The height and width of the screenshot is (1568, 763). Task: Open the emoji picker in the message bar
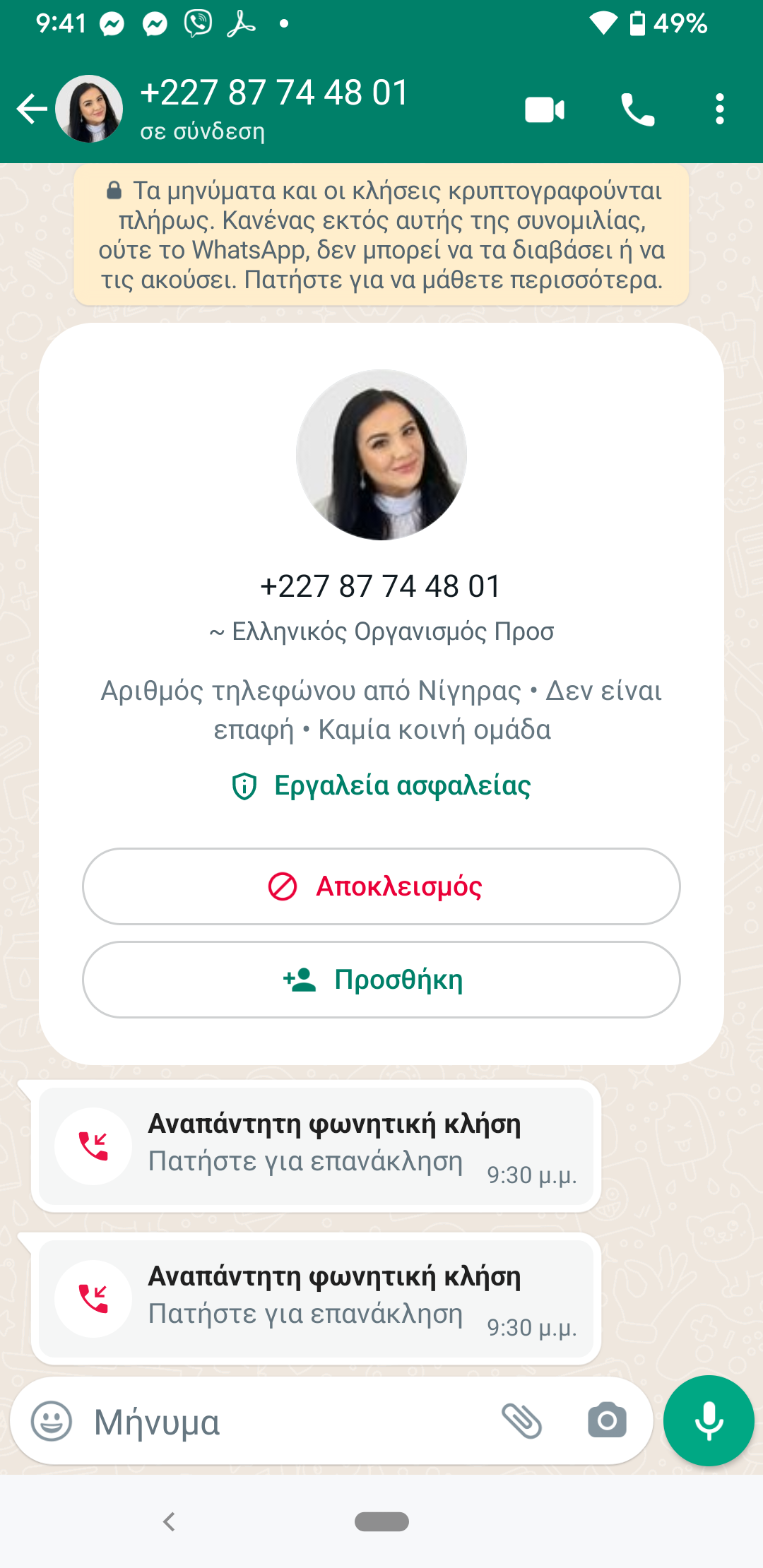[53, 1421]
